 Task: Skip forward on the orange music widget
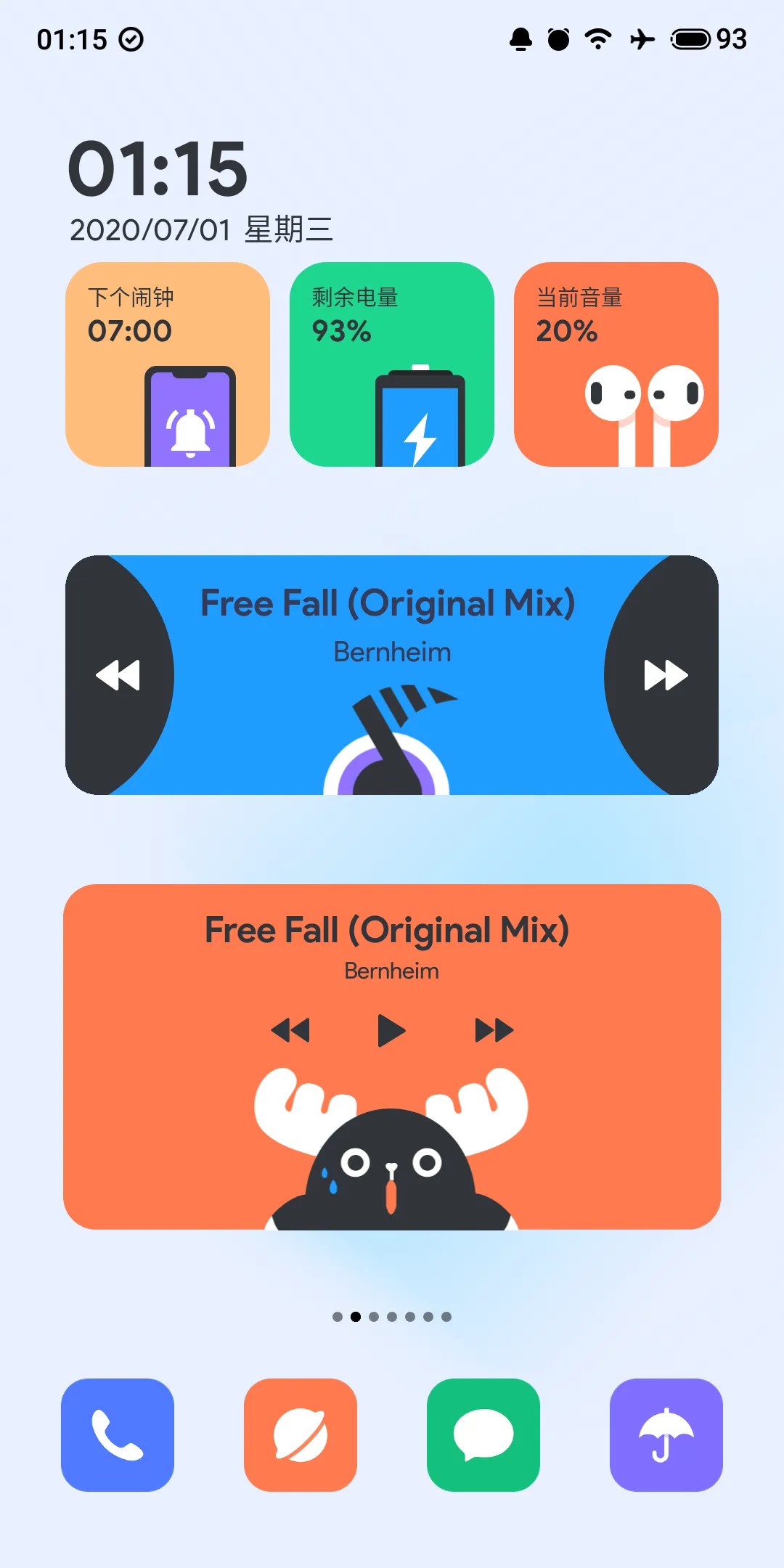494,1030
